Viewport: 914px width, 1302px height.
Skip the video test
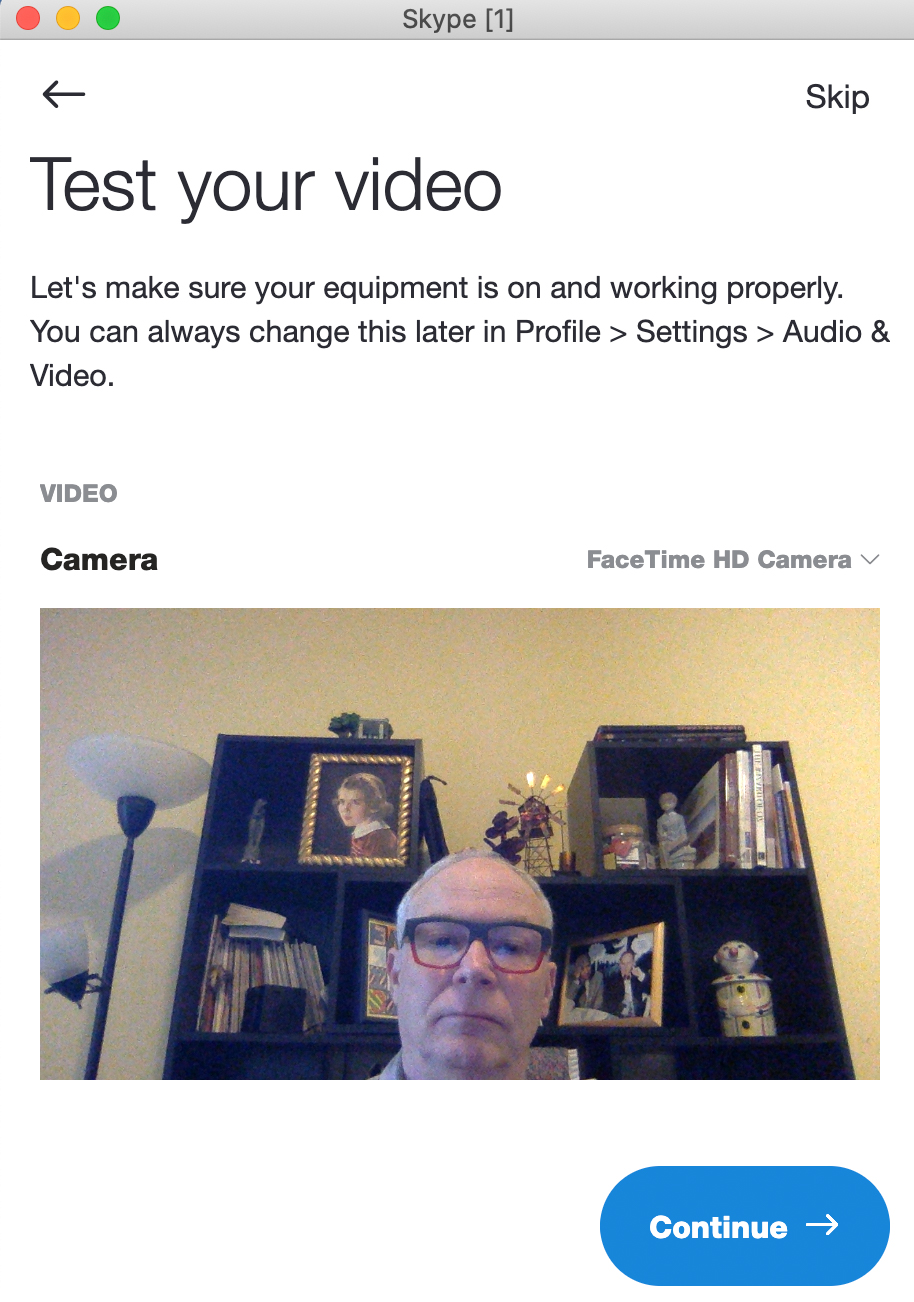(837, 97)
